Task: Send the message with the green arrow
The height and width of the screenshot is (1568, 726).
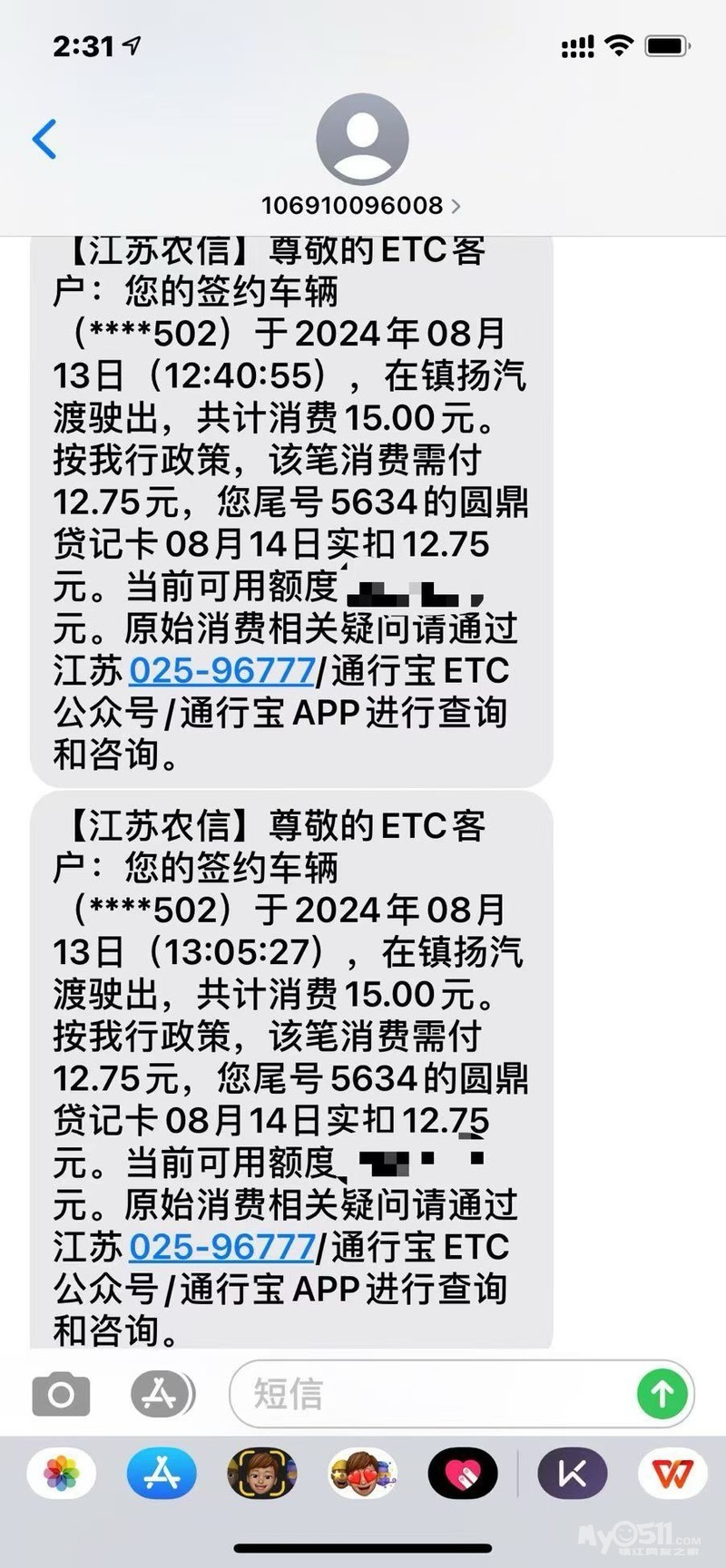Action: (x=662, y=1393)
